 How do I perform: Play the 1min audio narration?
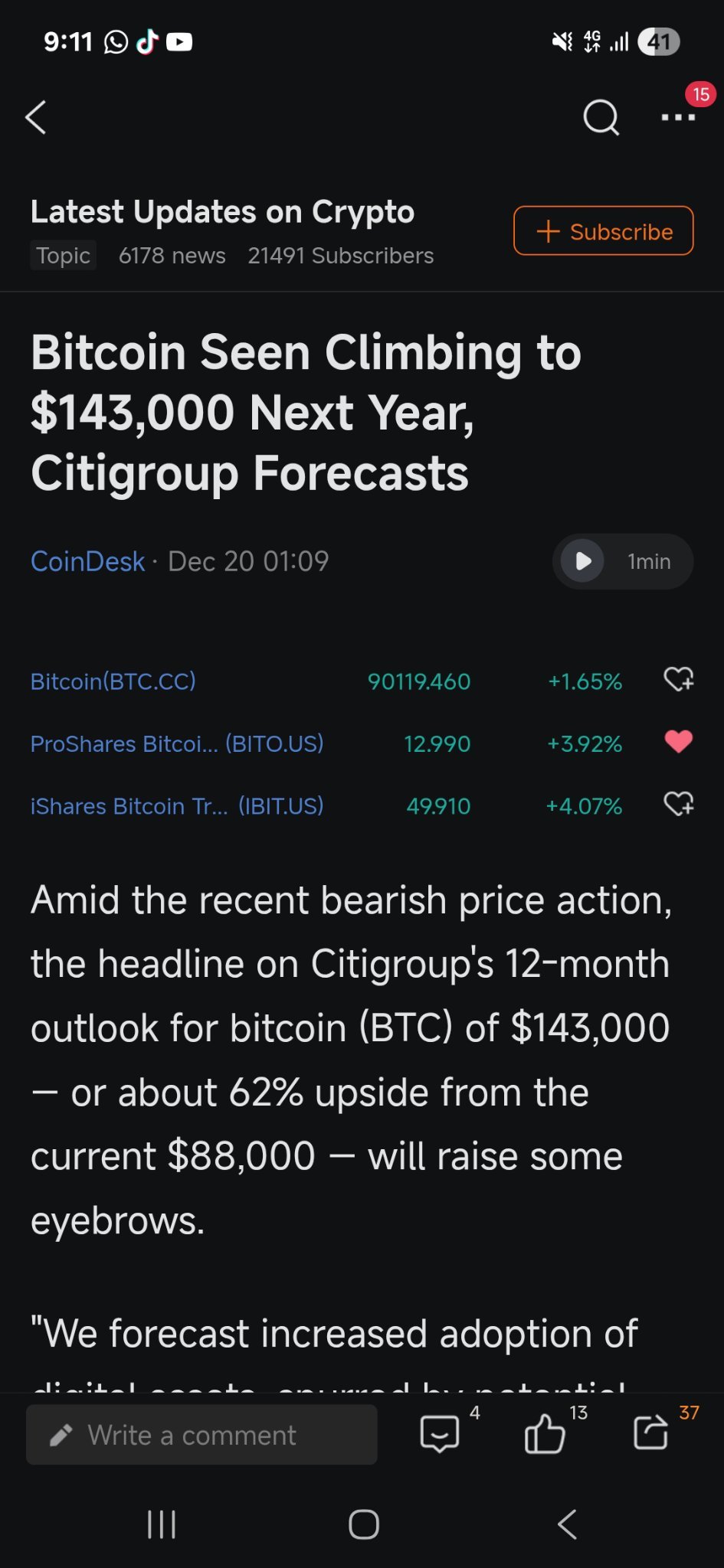pos(582,560)
